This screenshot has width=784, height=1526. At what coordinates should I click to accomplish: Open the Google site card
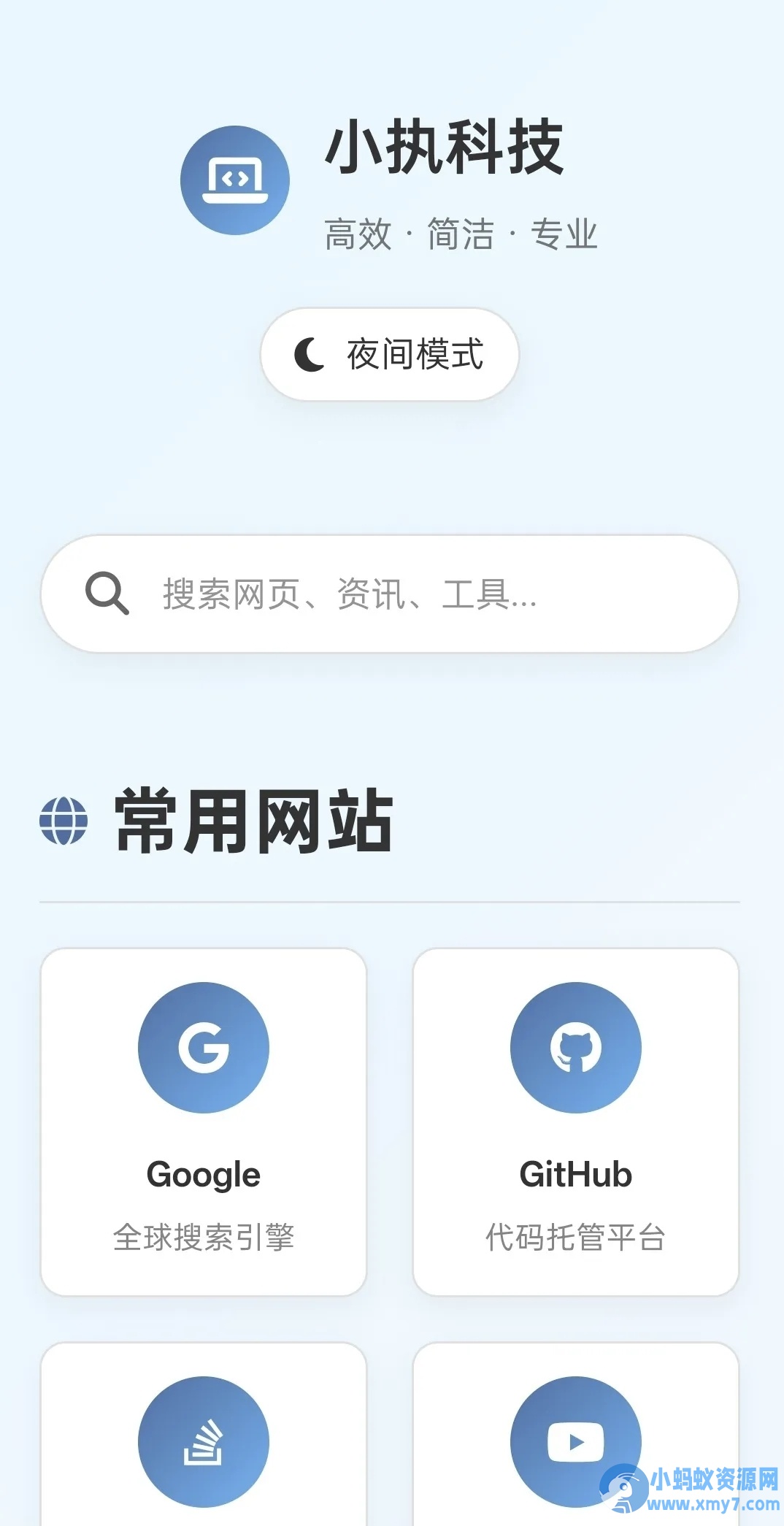tap(204, 1122)
